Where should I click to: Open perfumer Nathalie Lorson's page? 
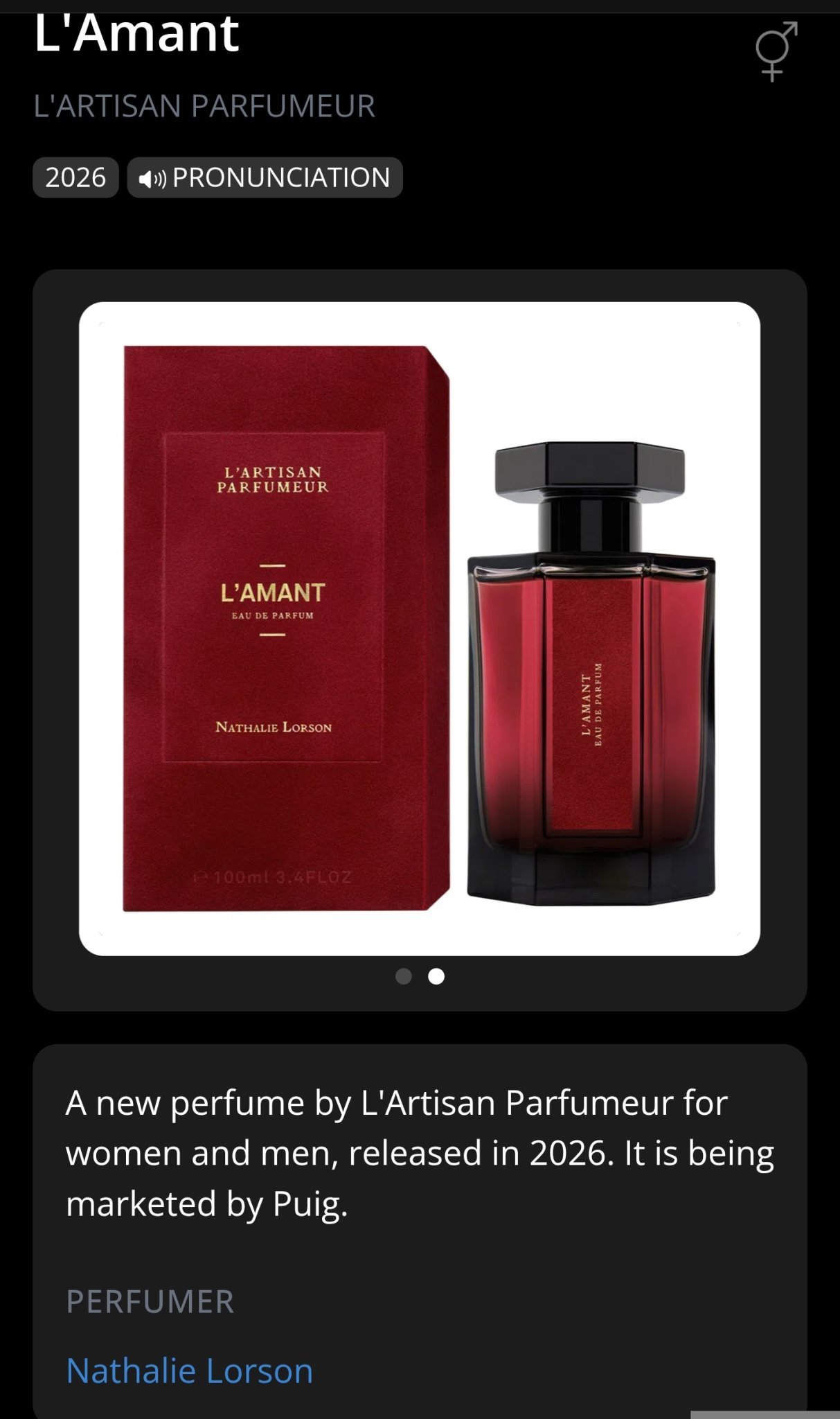[189, 1370]
